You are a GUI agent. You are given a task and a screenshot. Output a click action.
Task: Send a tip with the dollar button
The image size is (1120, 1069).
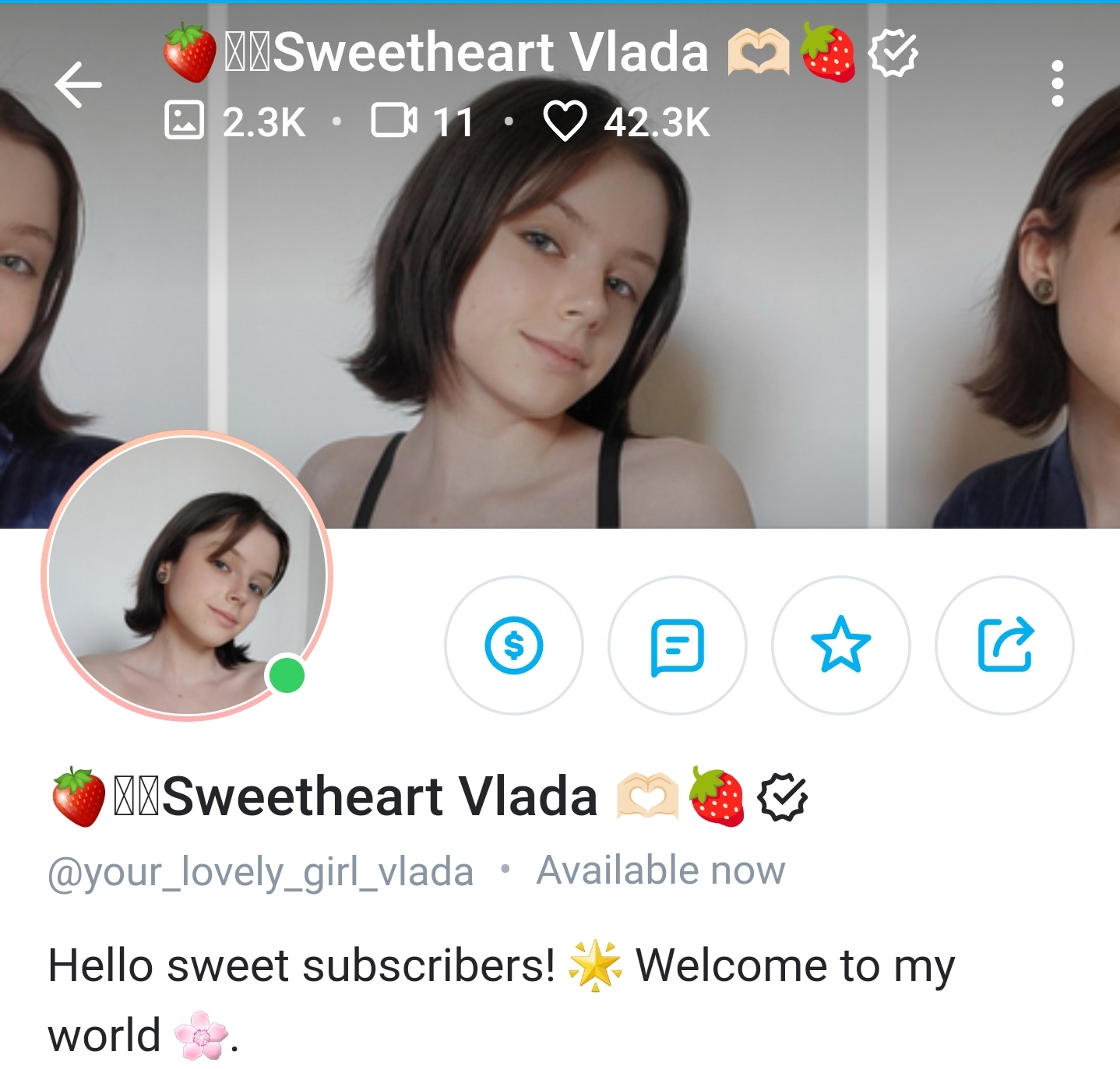coord(513,645)
